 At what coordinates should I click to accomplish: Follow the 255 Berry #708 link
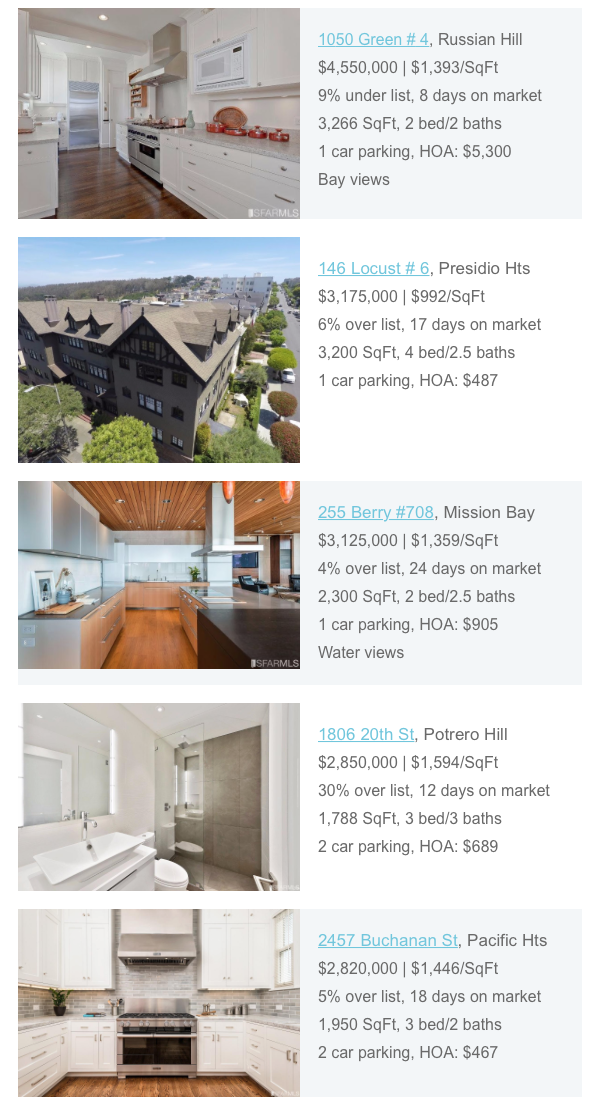click(376, 513)
